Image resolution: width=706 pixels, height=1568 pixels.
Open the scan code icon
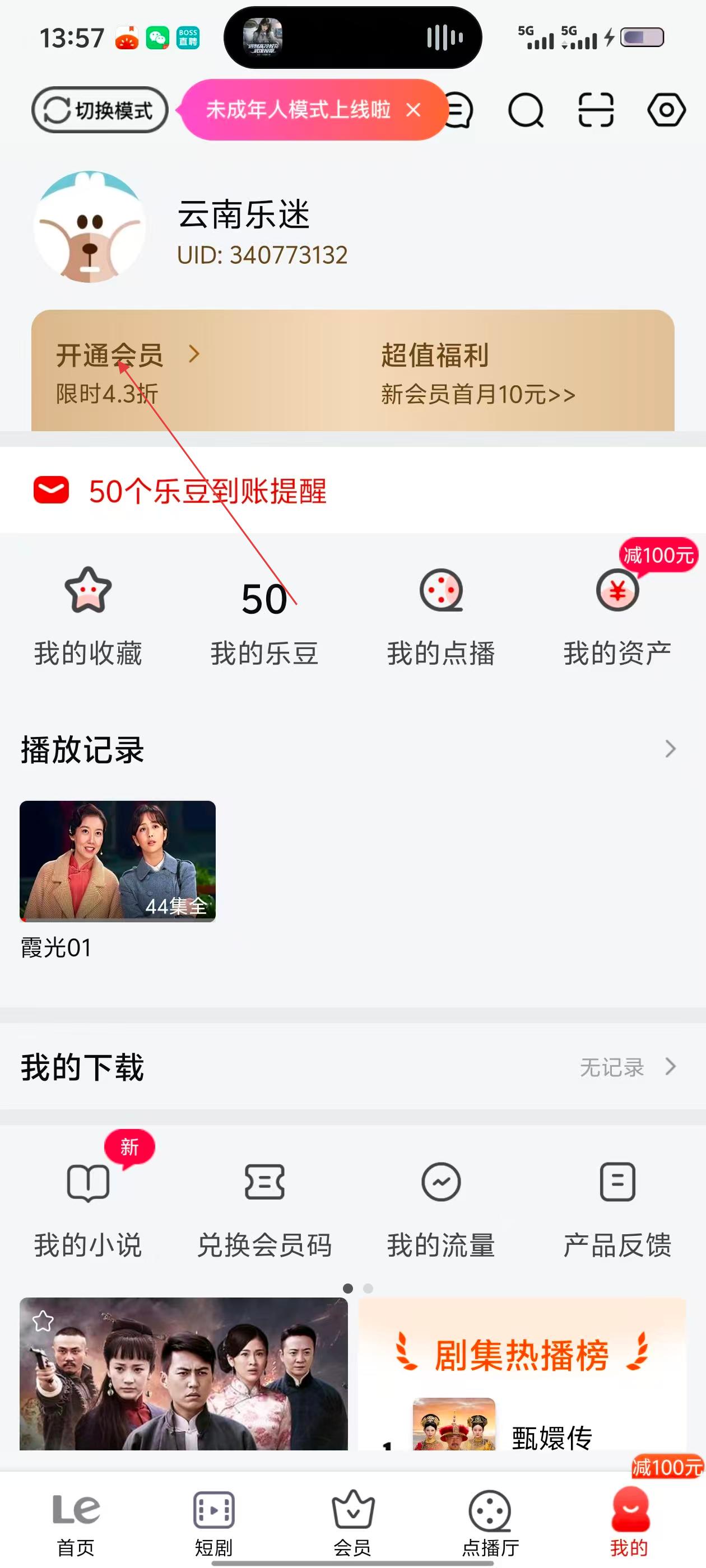595,110
